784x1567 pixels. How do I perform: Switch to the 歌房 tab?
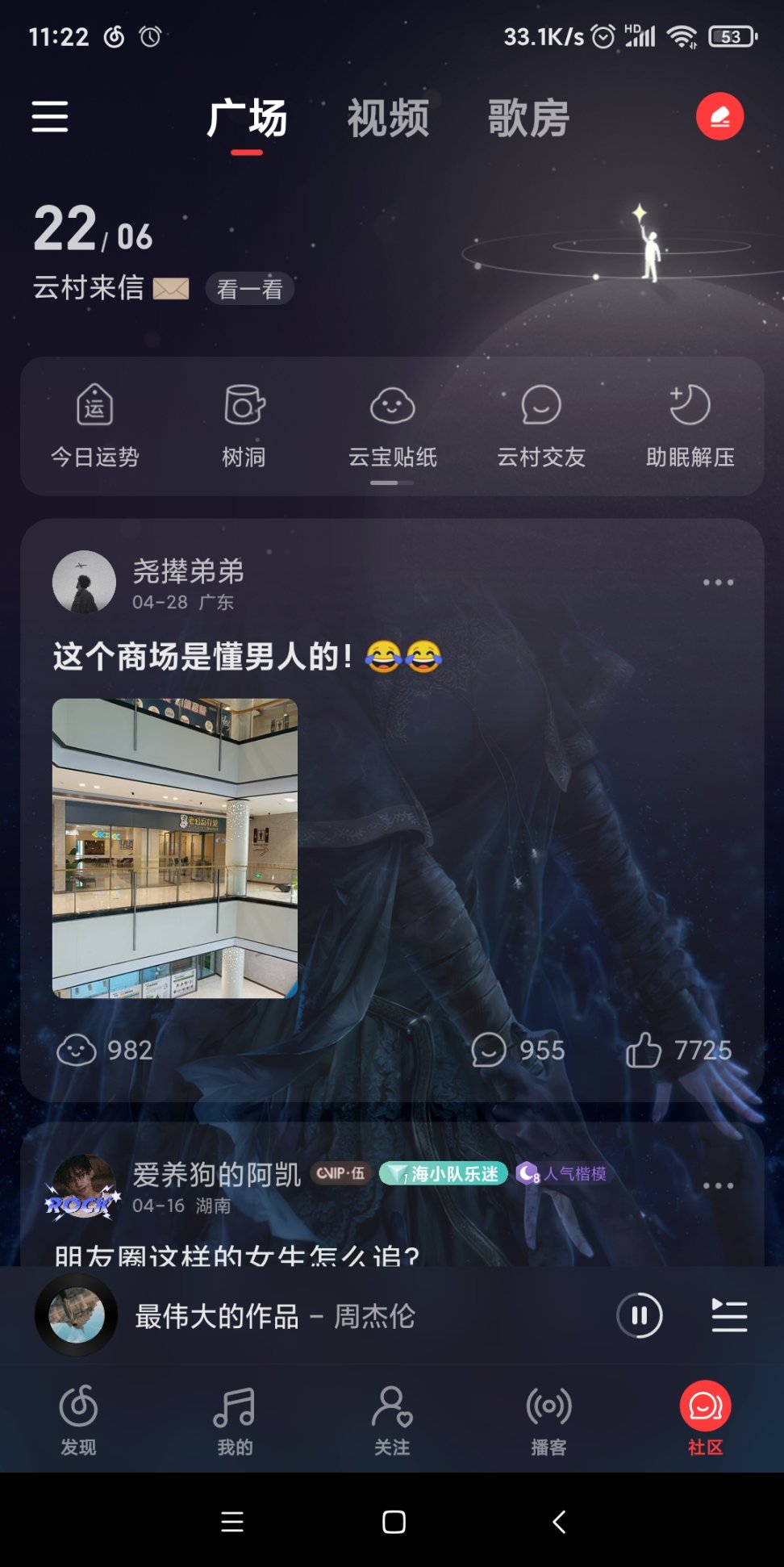point(528,119)
